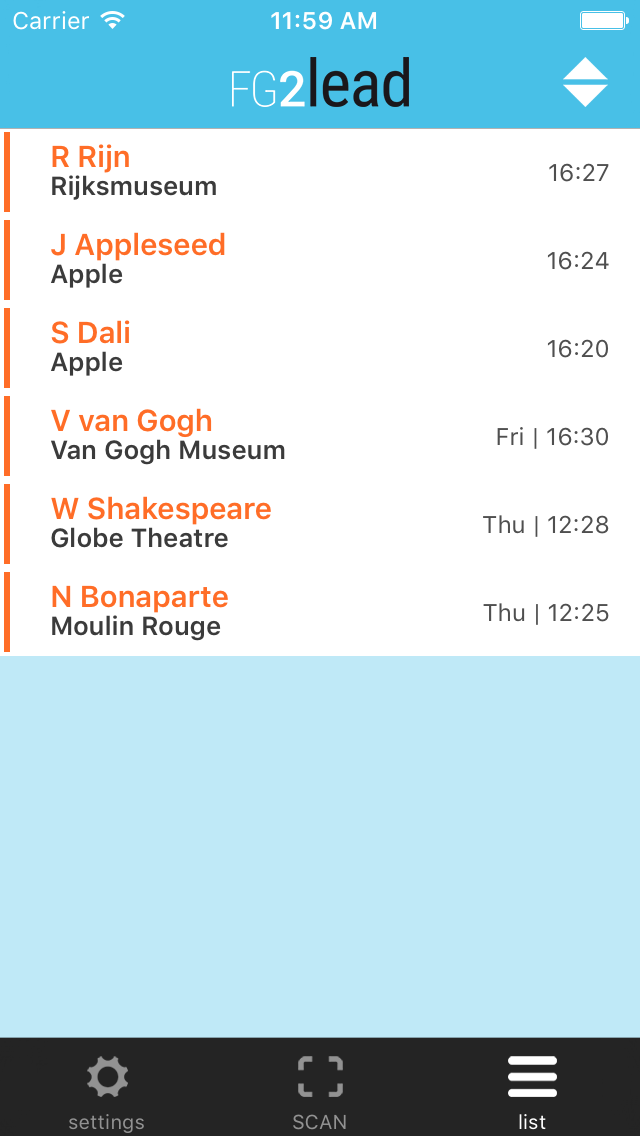
Task: View S Dali's lead details
Action: tap(320, 348)
